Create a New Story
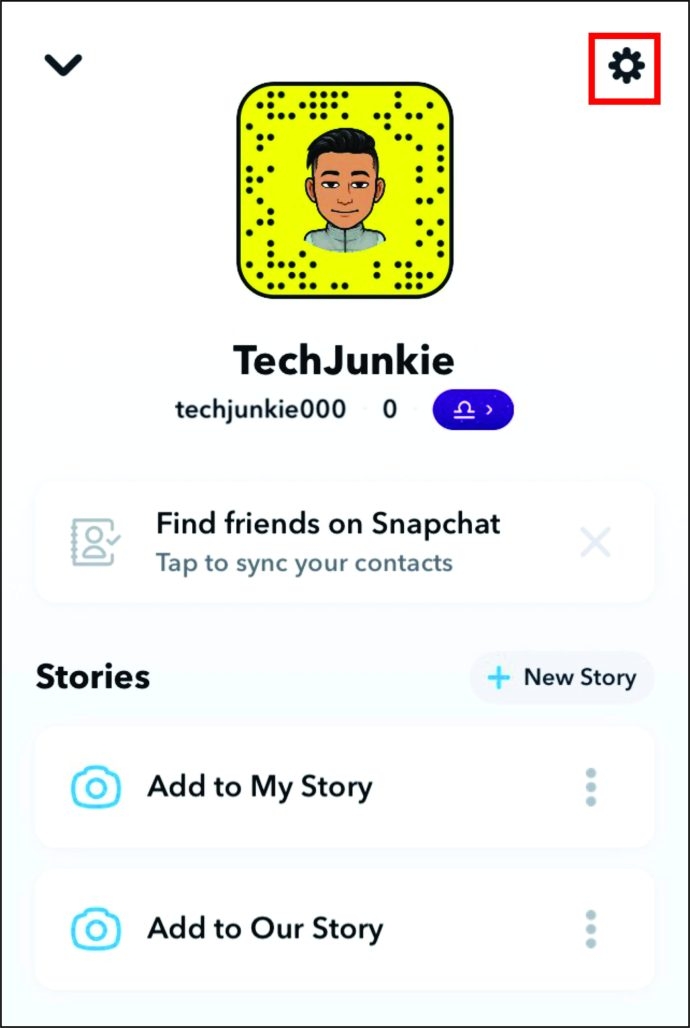Viewport: 690px width, 1028px height. pos(561,677)
